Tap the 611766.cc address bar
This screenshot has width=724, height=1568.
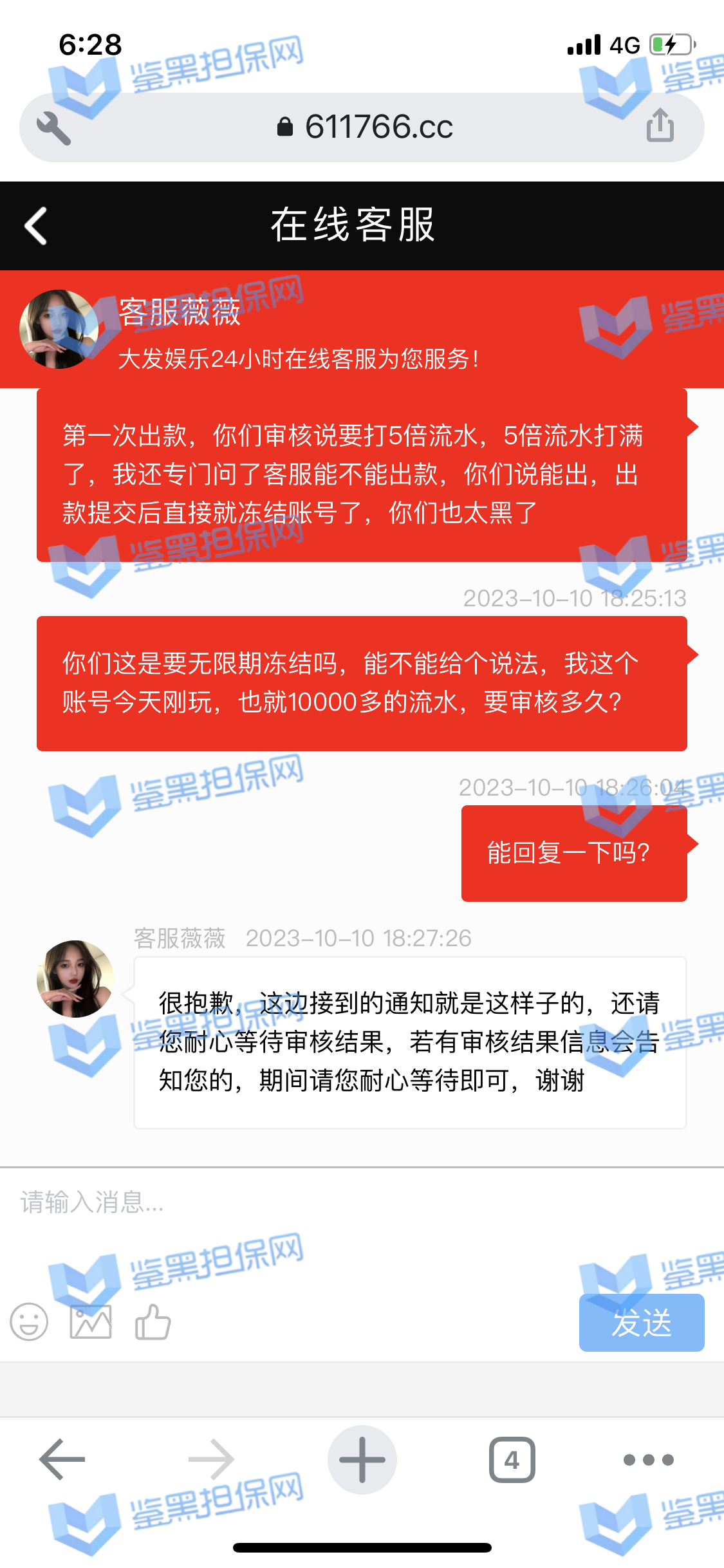point(364,127)
